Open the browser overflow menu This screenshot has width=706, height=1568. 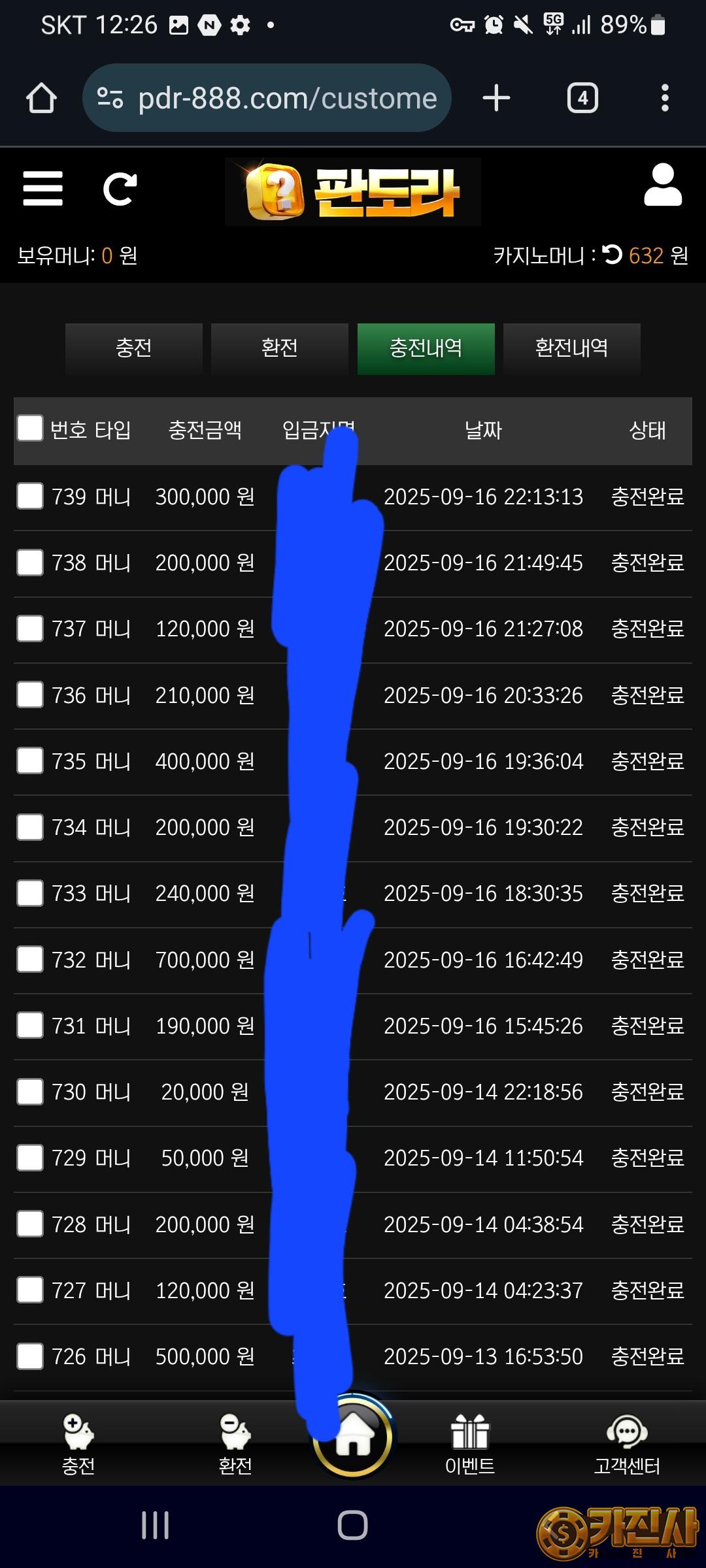point(665,98)
